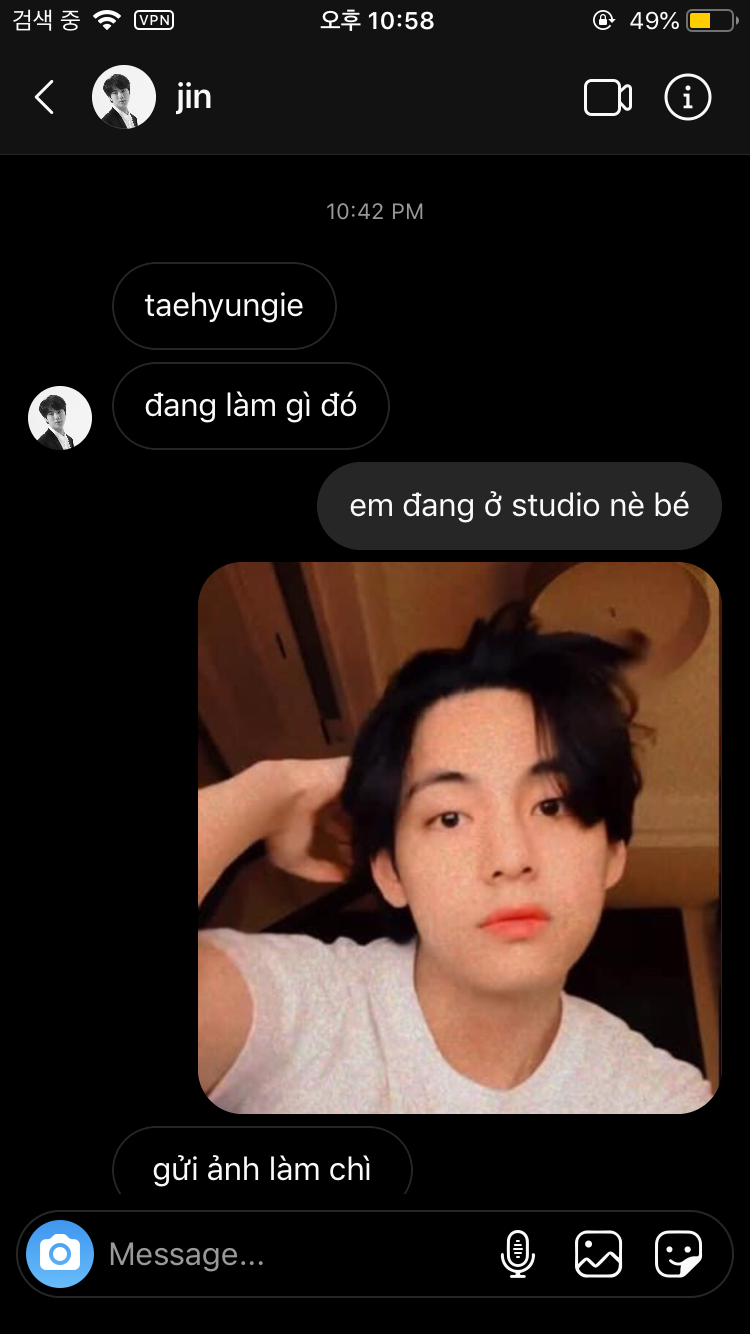
Task: Start a video call with jin
Action: tap(608, 97)
